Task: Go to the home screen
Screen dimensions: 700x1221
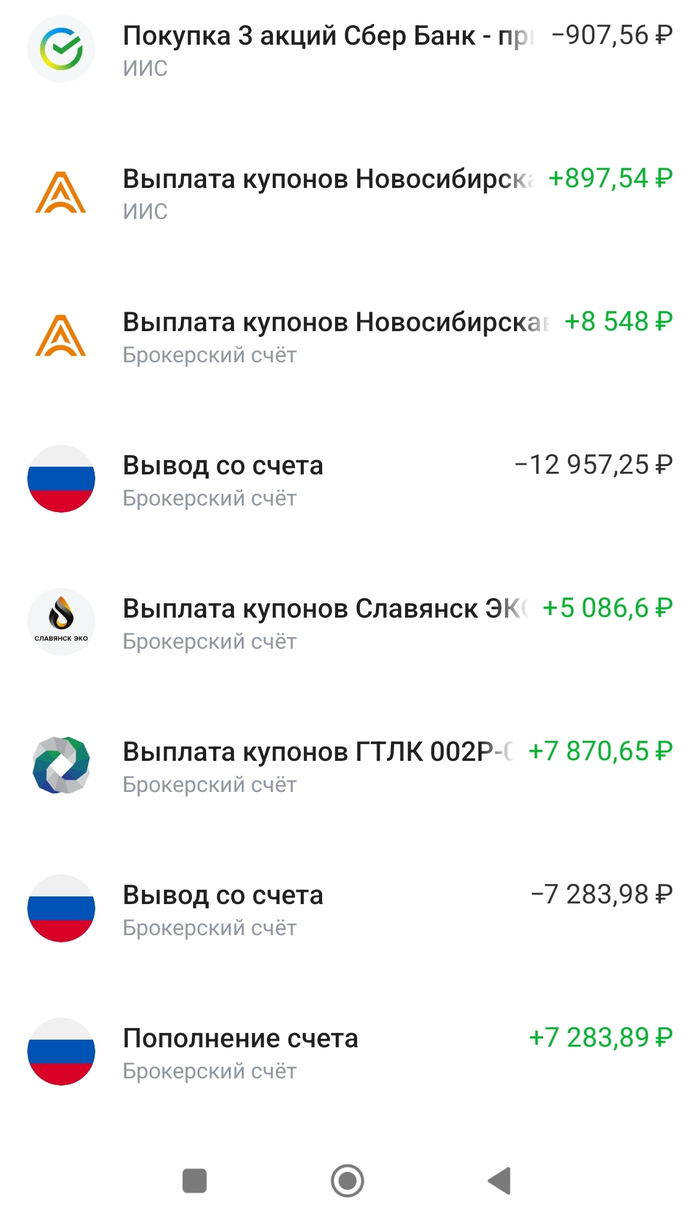Action: pyautogui.click(x=347, y=1181)
